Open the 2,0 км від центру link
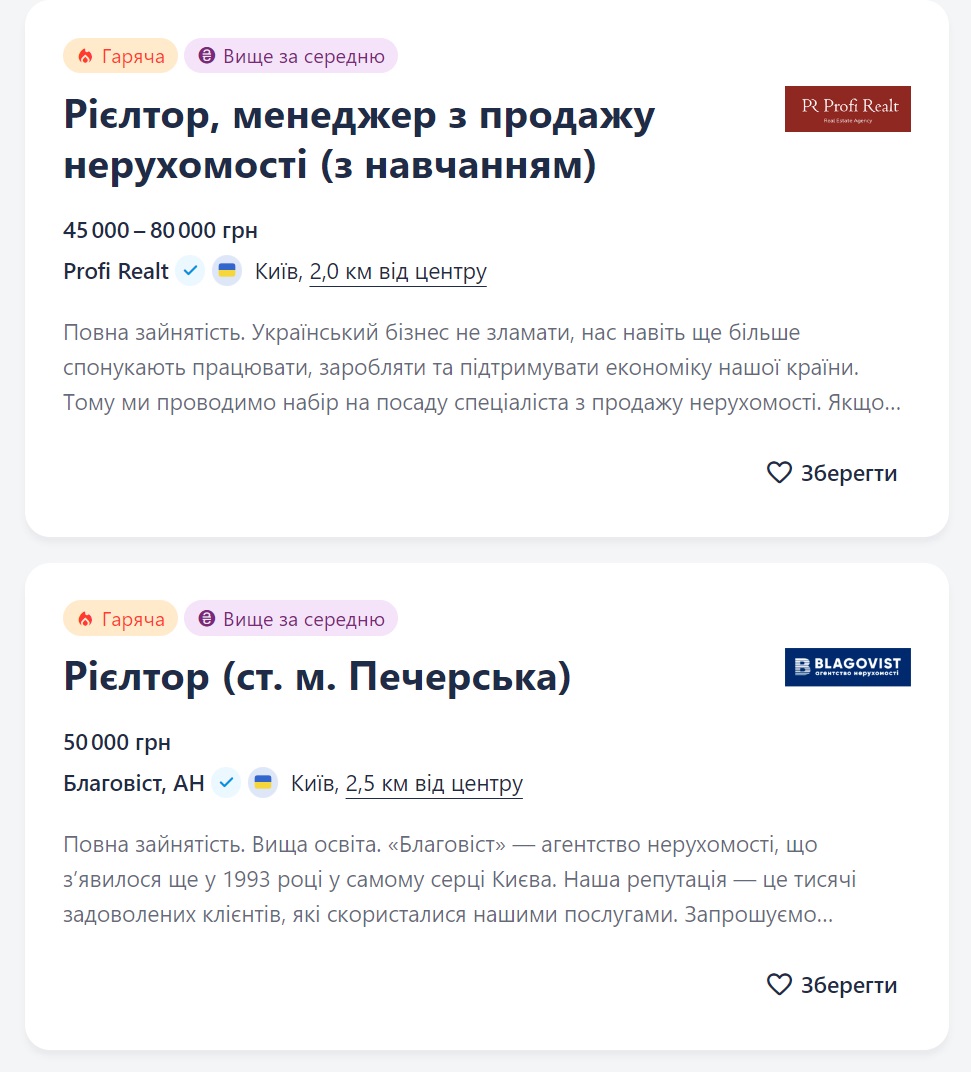971x1072 pixels. 398,271
